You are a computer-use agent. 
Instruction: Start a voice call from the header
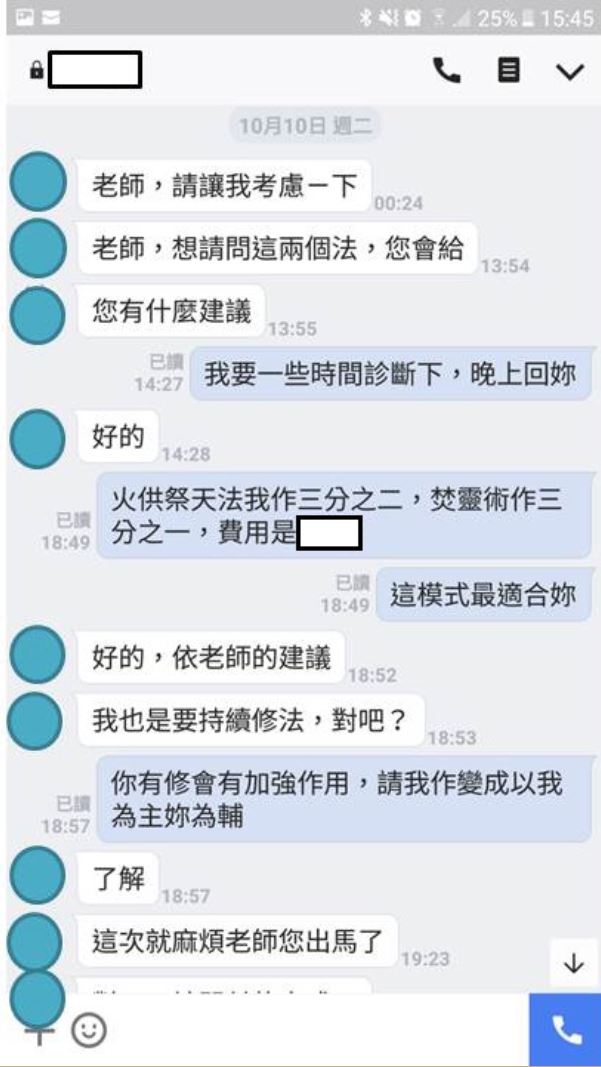[446, 71]
